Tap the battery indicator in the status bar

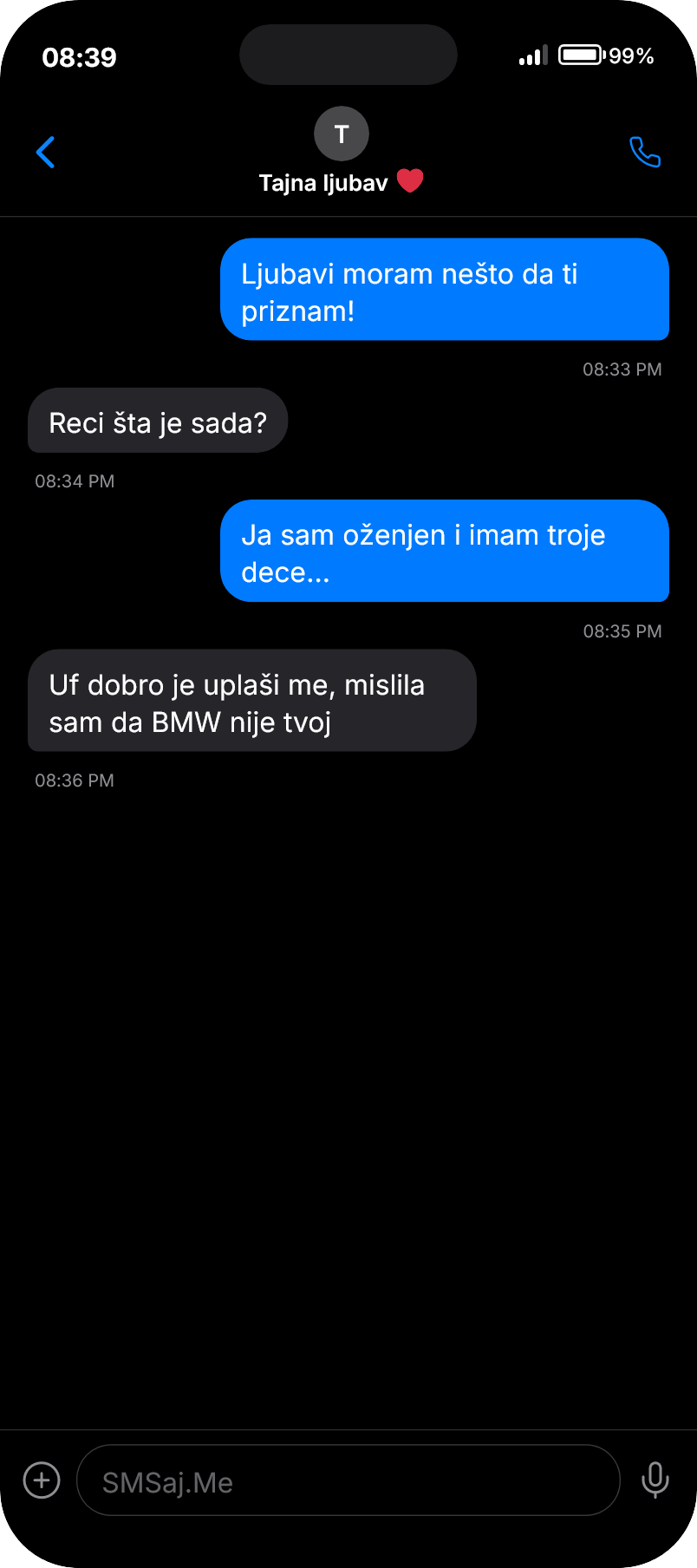coord(583,55)
